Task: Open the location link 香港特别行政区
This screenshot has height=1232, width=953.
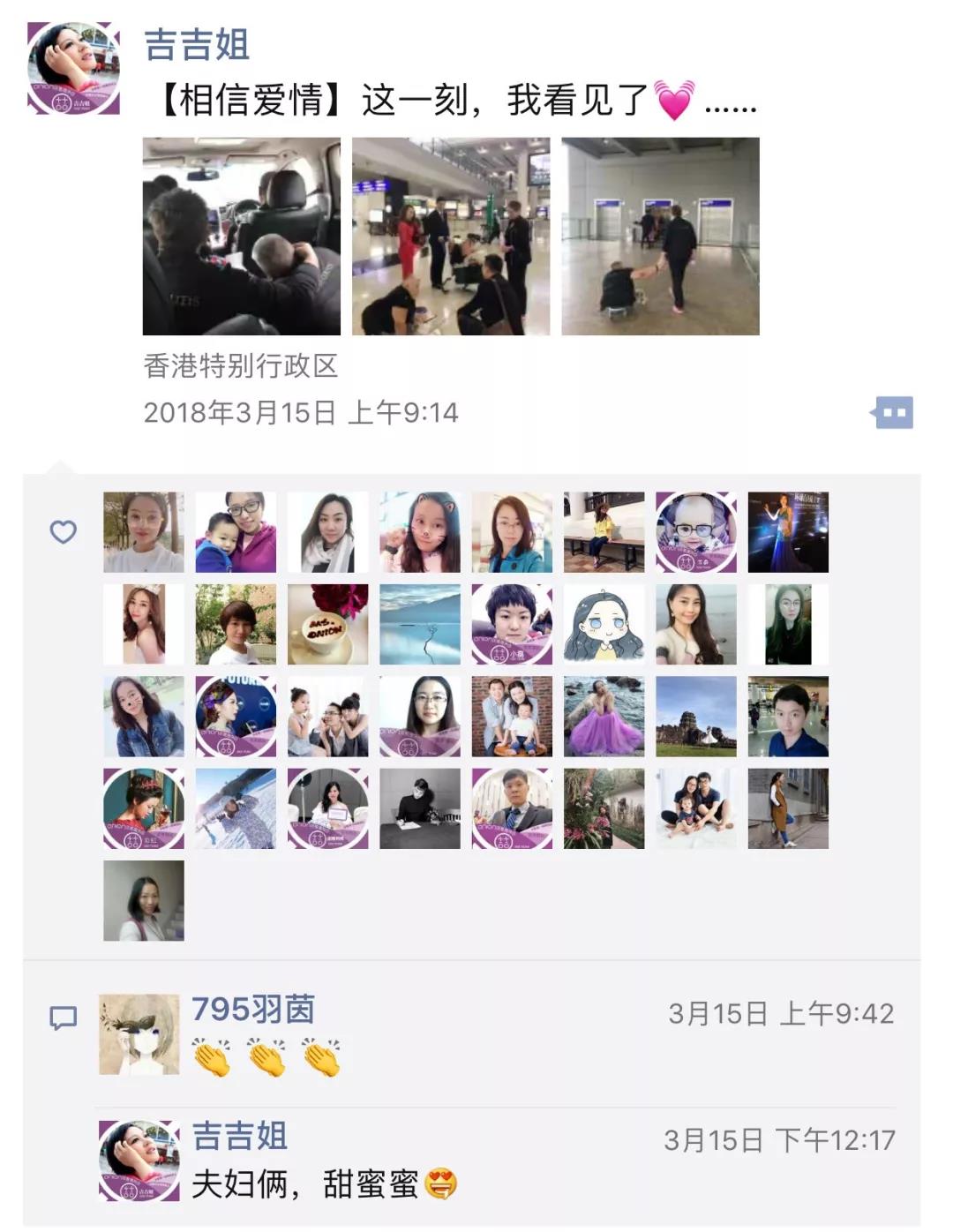Action: coord(240,365)
